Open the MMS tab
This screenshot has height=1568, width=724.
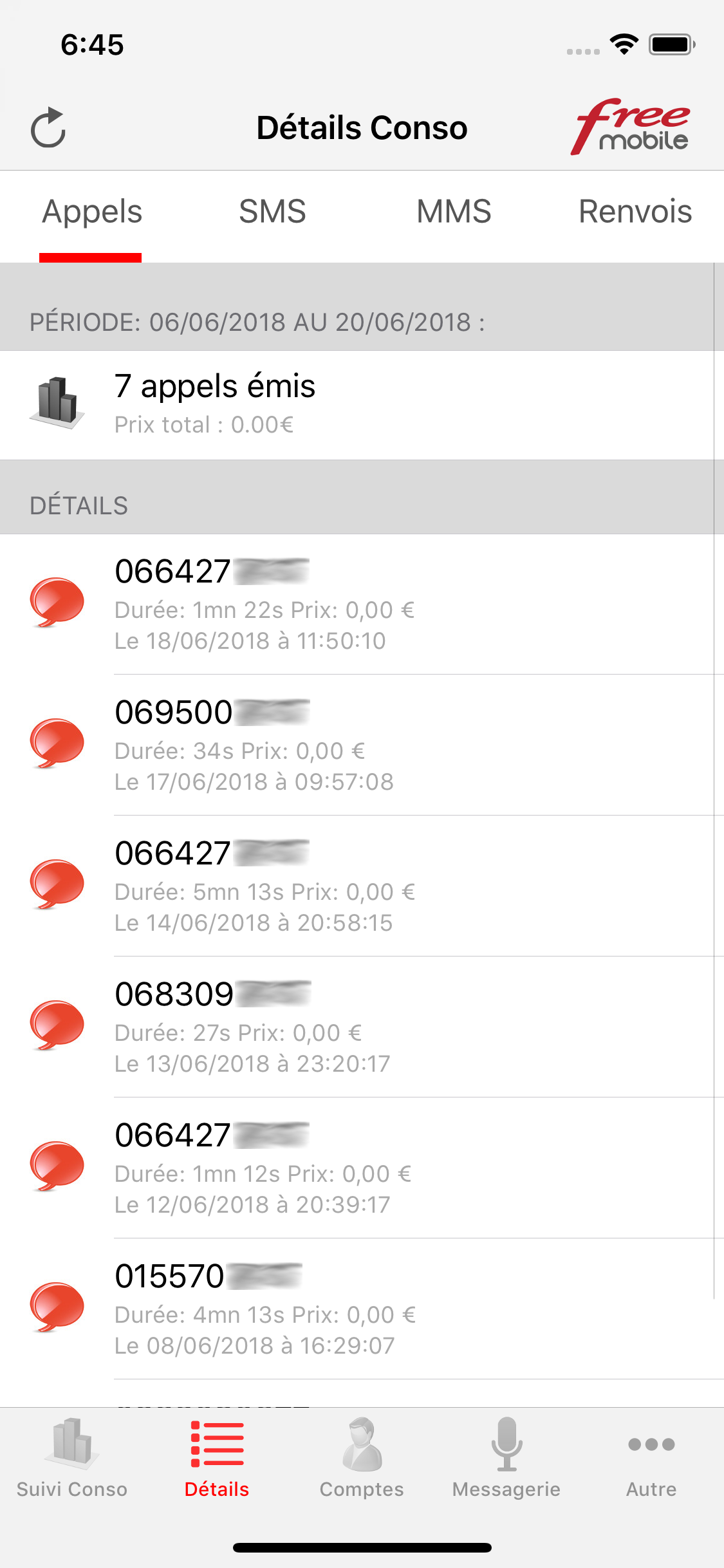pyautogui.click(x=452, y=211)
